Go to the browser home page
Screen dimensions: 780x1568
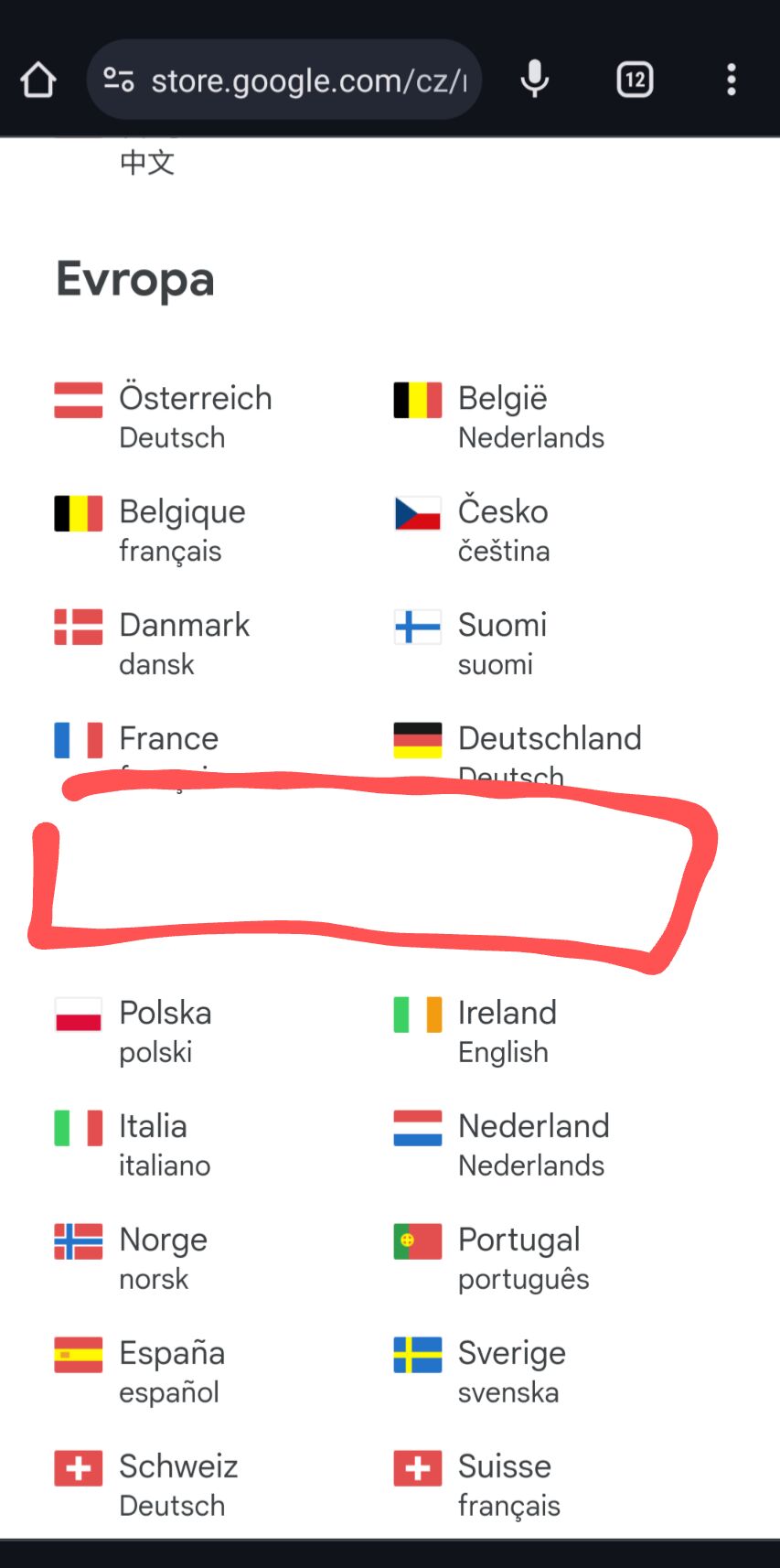38,81
